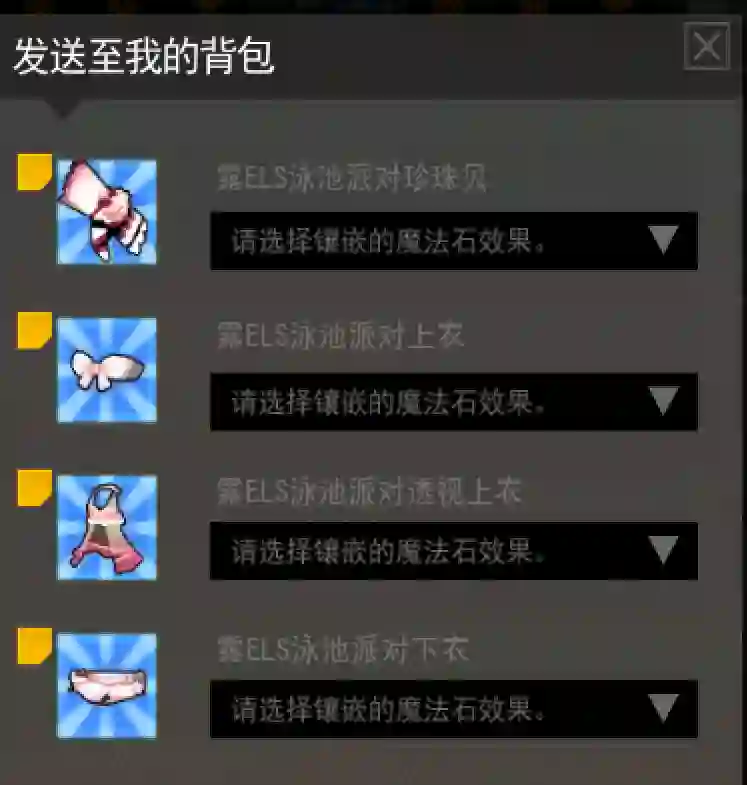
Task: Close the 发送至我的背包 dialog
Action: tap(706, 47)
